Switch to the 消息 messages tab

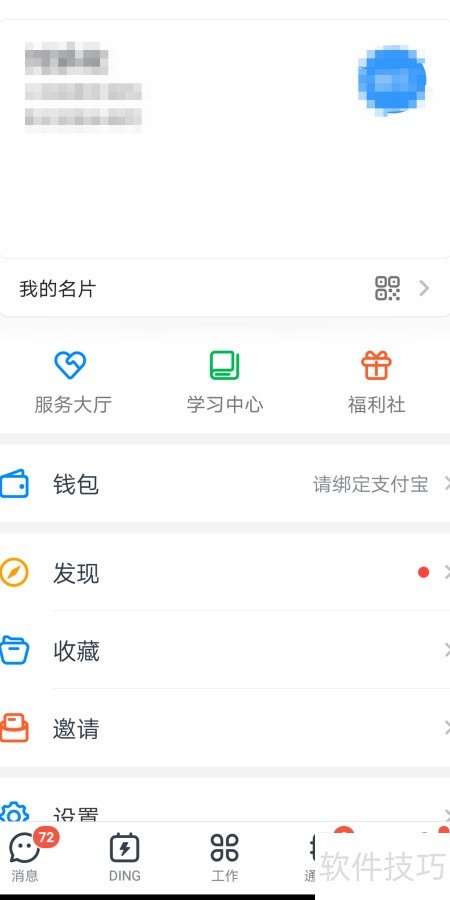[25, 857]
